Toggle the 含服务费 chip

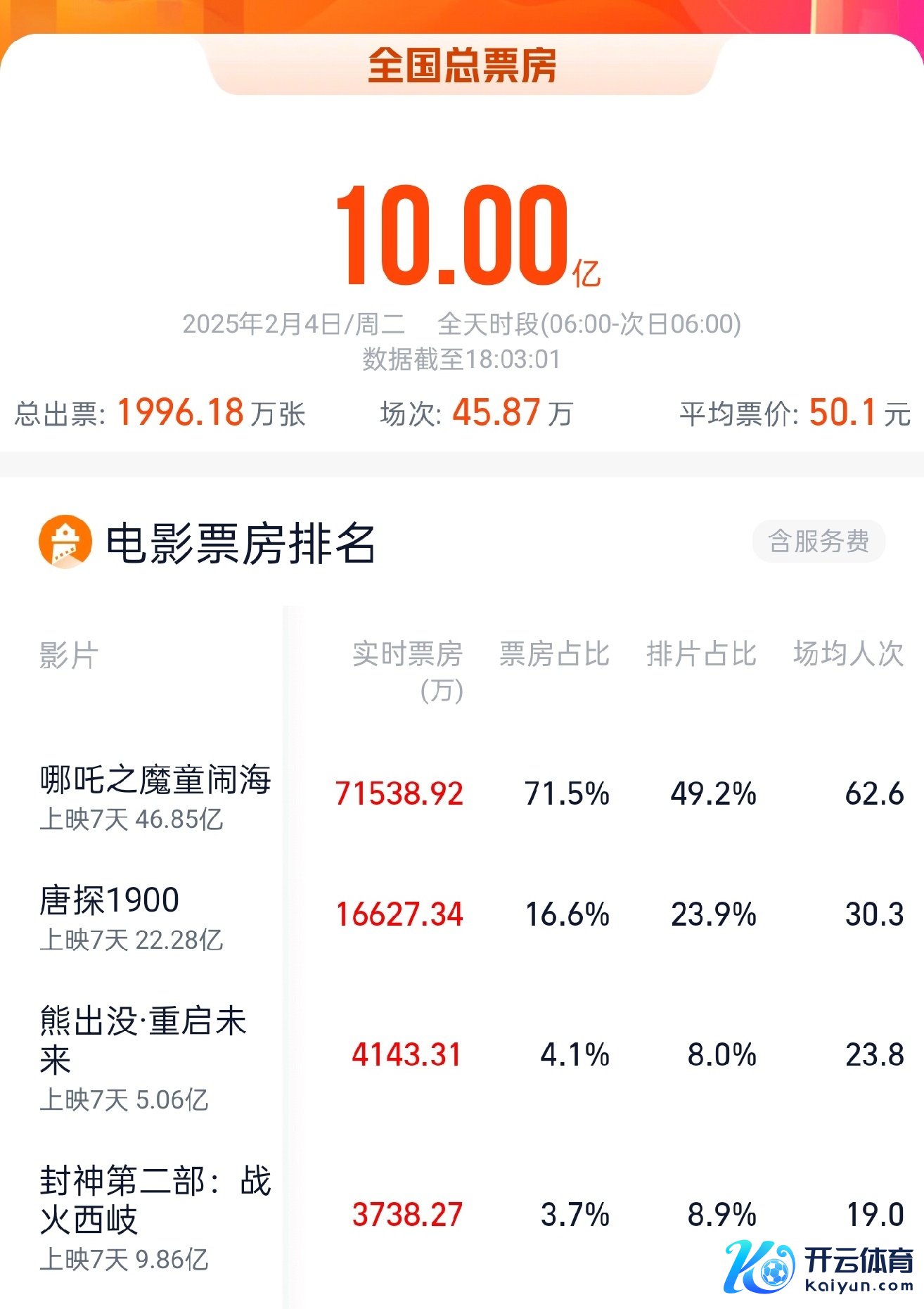pos(818,542)
